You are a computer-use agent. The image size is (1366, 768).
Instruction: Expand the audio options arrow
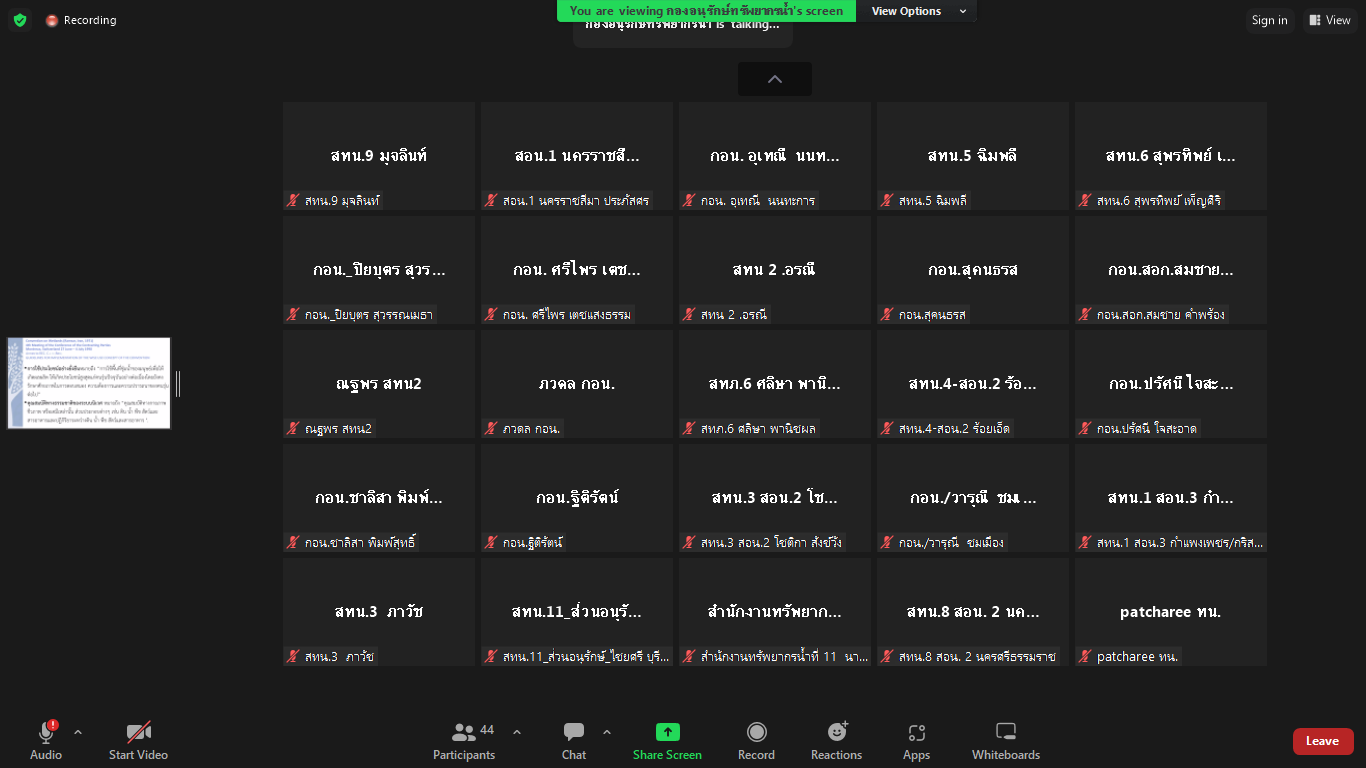[78, 732]
